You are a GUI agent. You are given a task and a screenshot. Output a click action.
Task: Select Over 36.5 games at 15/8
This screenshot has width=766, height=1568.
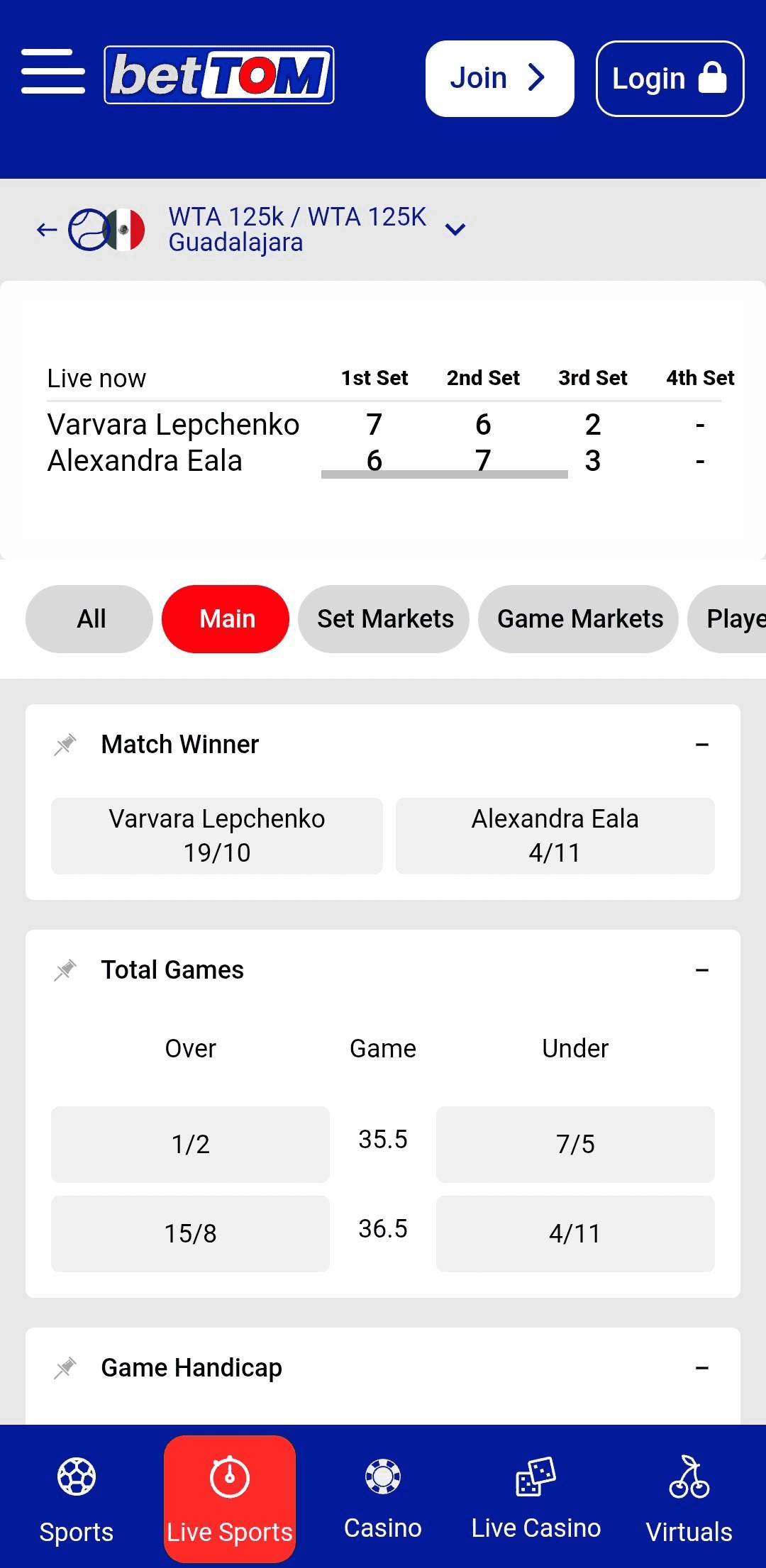click(190, 1233)
